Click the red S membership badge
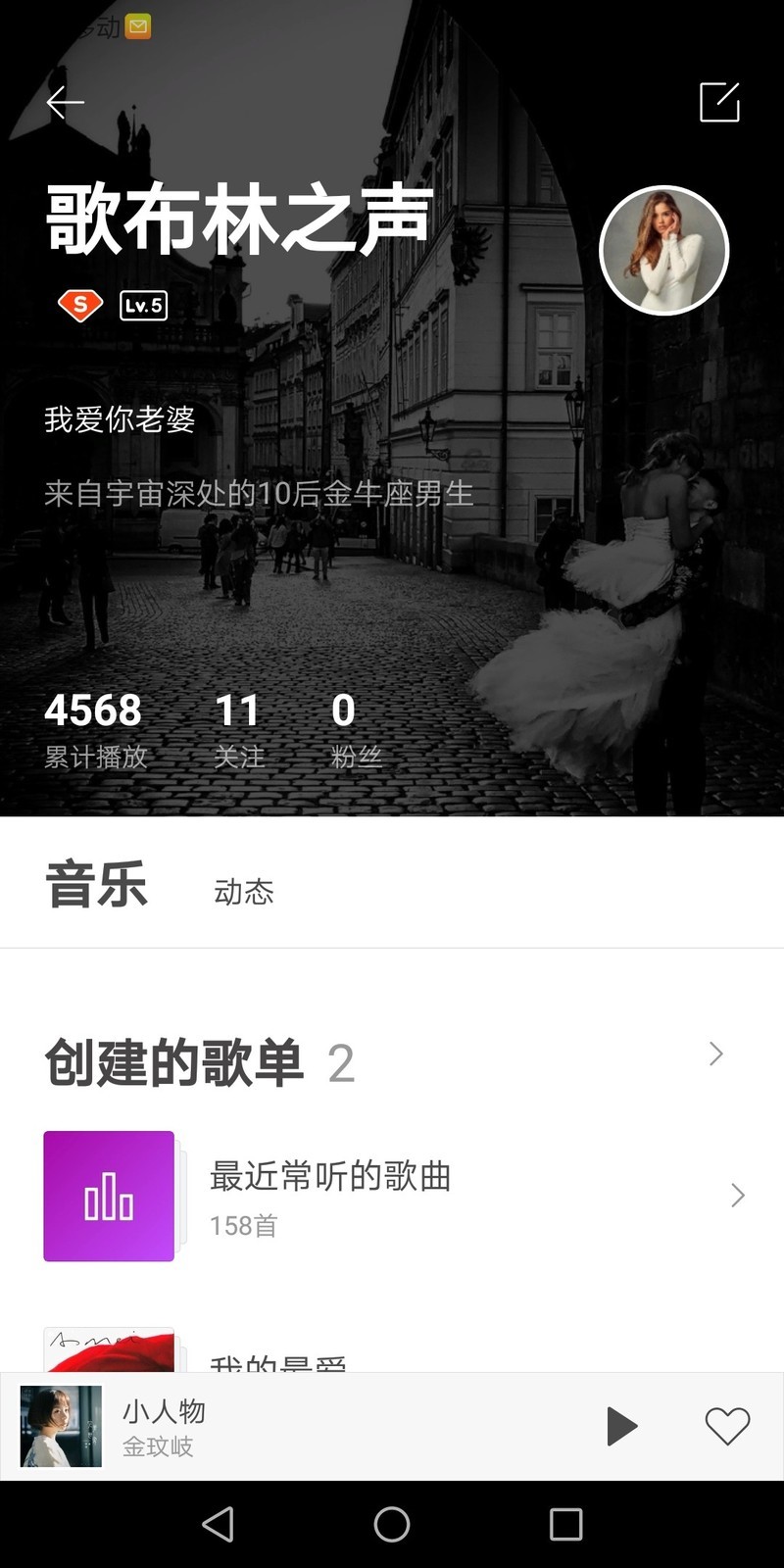The width and height of the screenshot is (784, 1568). pos(80,305)
